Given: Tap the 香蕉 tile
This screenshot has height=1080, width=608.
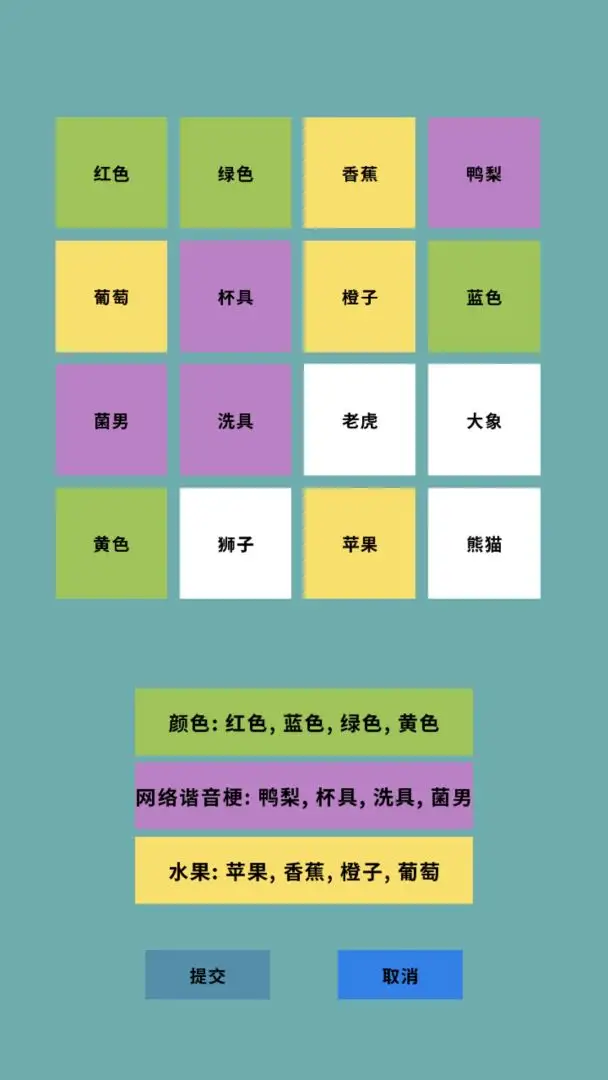Looking at the screenshot, I should (x=359, y=173).
